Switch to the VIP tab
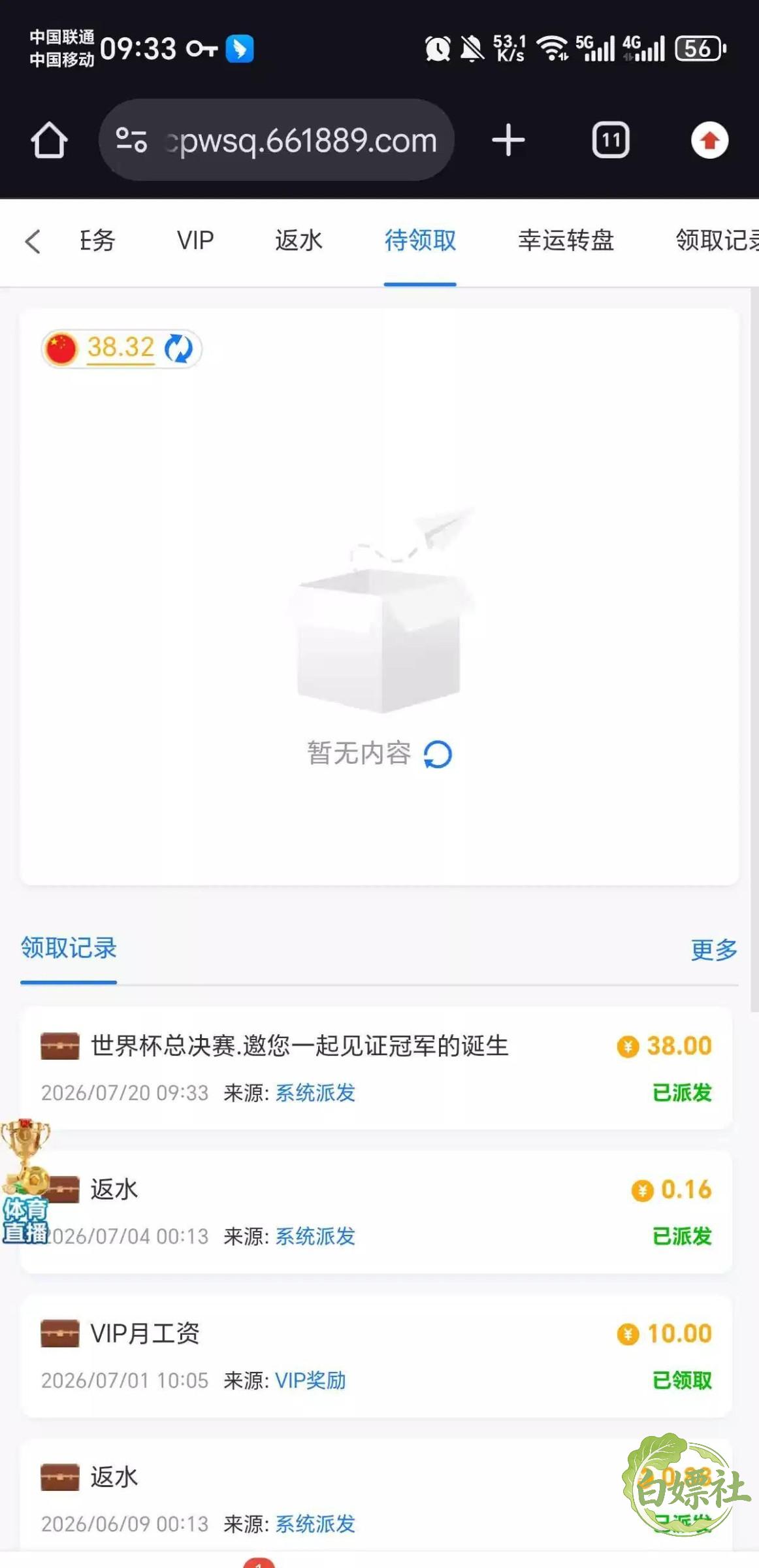Viewport: 759px width, 1568px height. pos(195,240)
